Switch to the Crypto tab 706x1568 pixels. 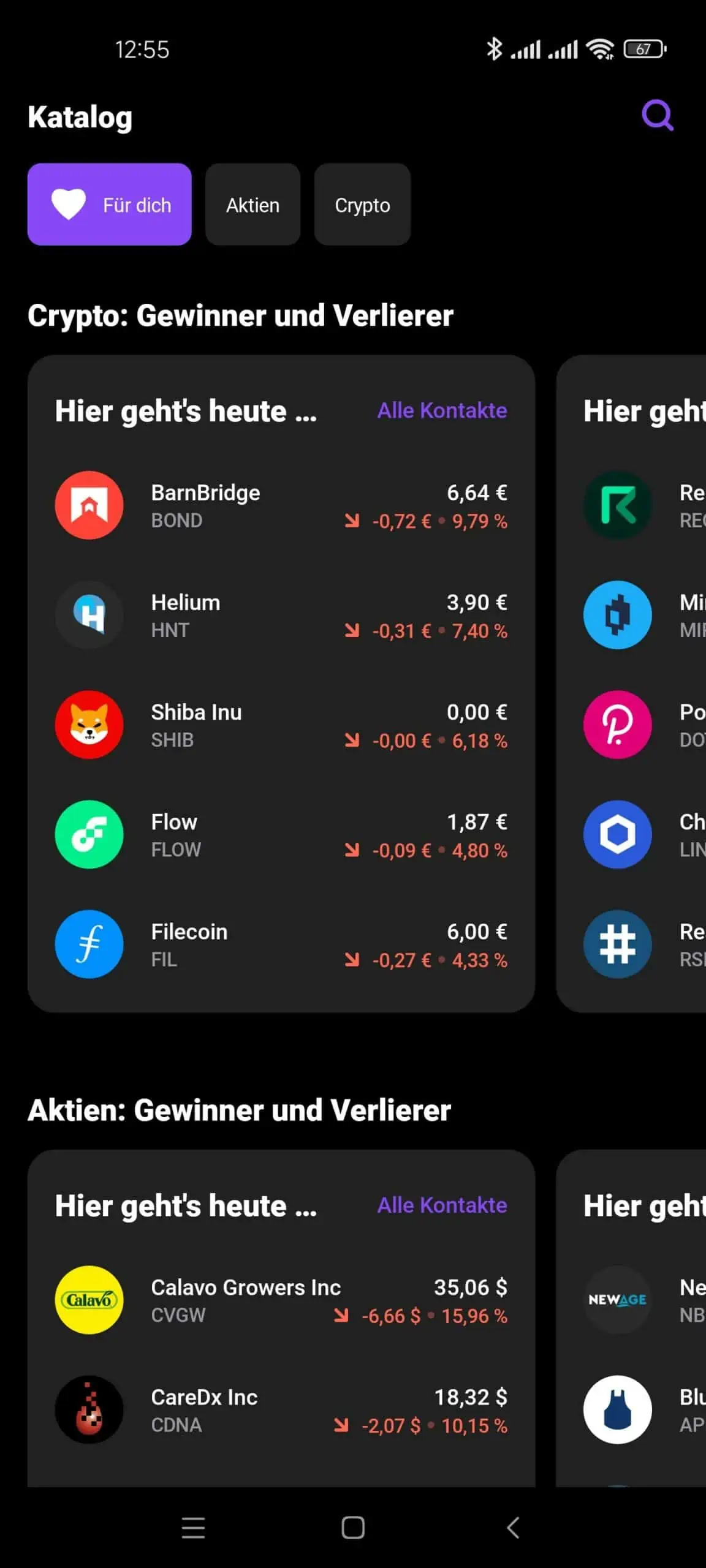pos(362,205)
